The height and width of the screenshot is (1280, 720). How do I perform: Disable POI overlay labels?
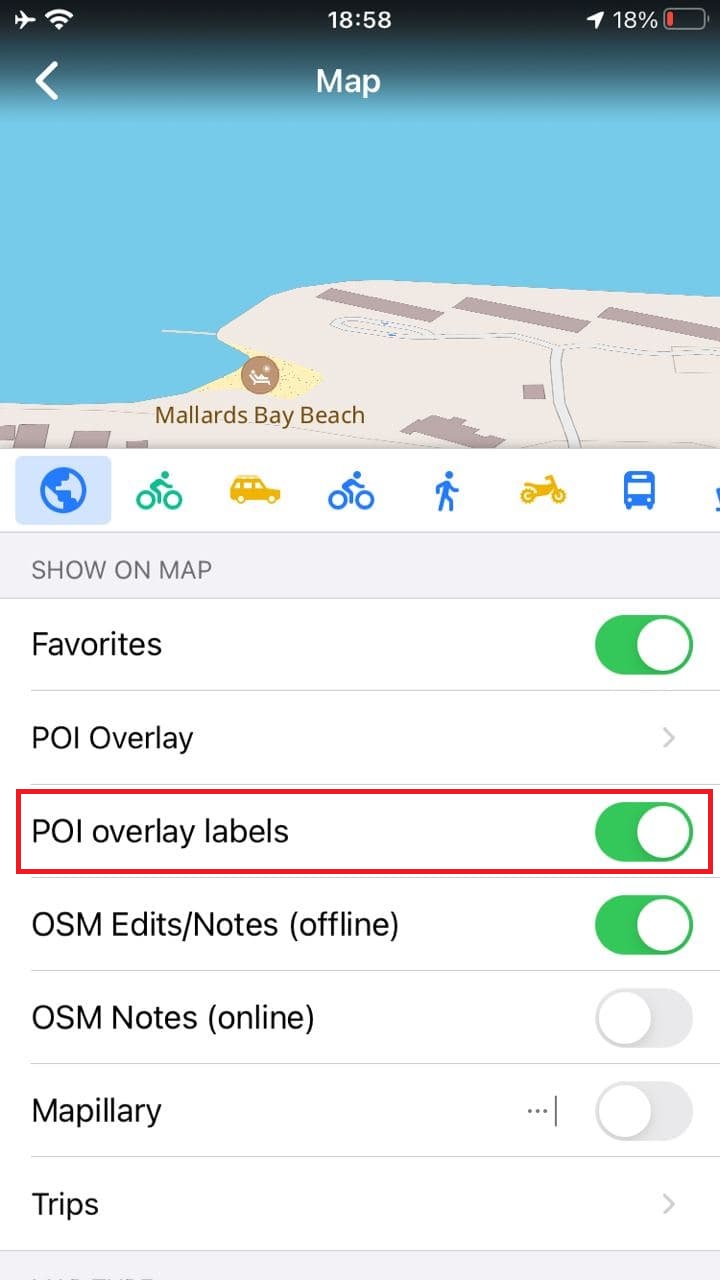coord(643,831)
